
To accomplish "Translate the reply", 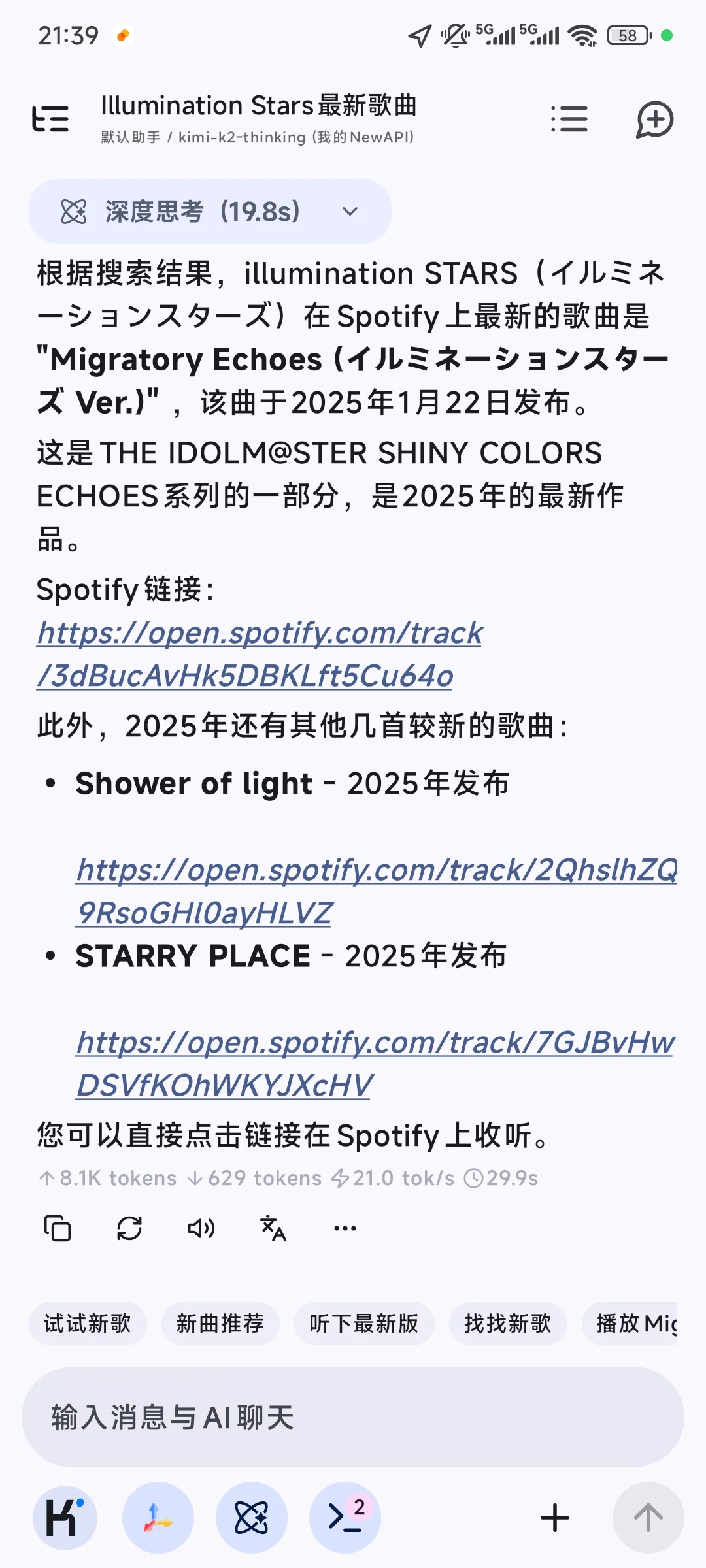I will (x=273, y=1228).
